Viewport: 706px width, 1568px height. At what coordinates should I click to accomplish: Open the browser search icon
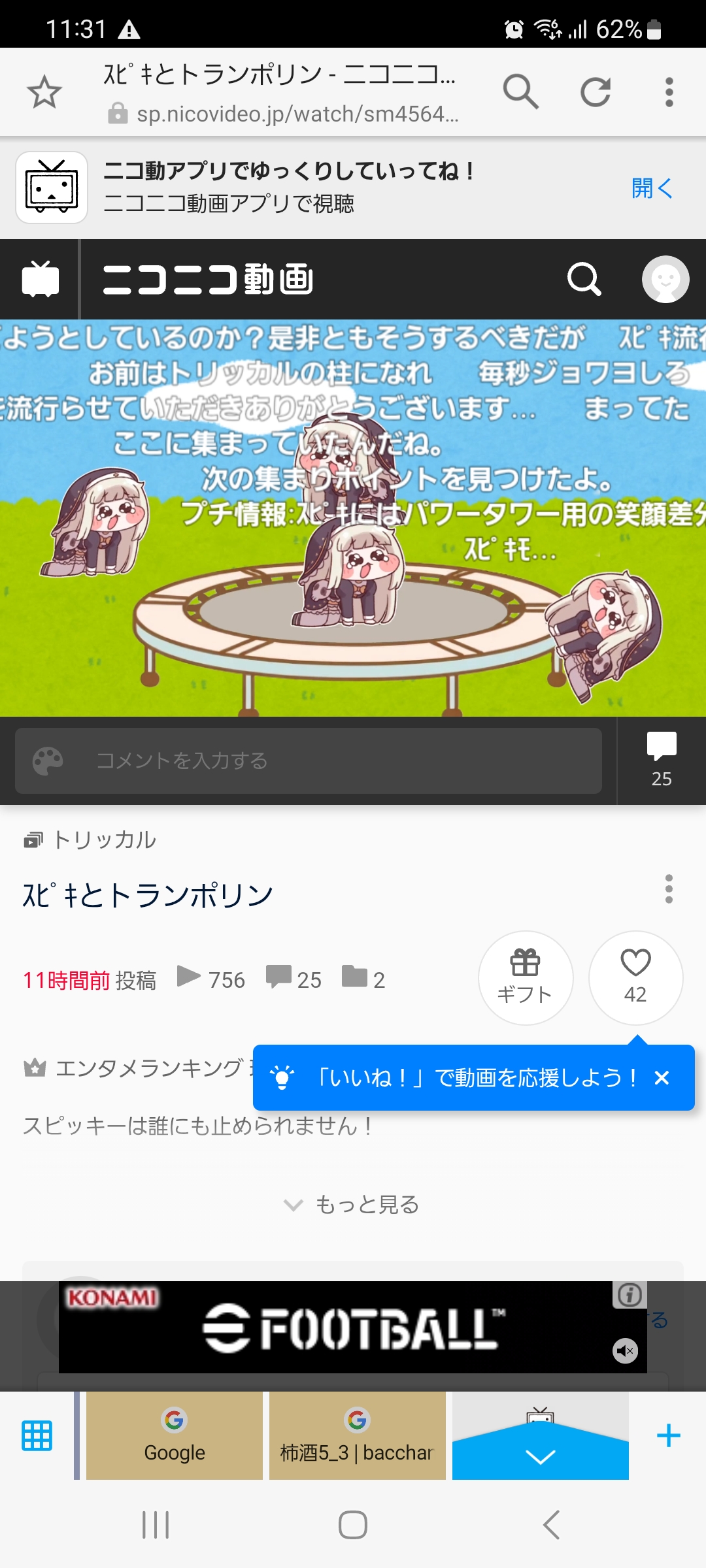click(521, 91)
